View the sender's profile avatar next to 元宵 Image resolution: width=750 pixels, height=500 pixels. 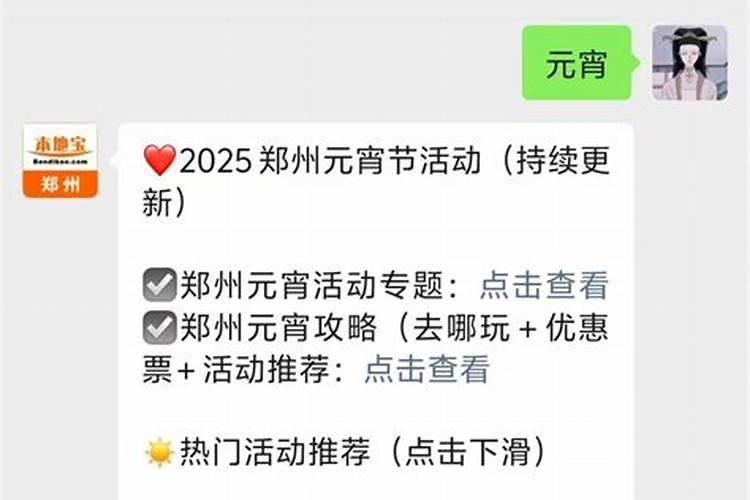click(x=689, y=62)
